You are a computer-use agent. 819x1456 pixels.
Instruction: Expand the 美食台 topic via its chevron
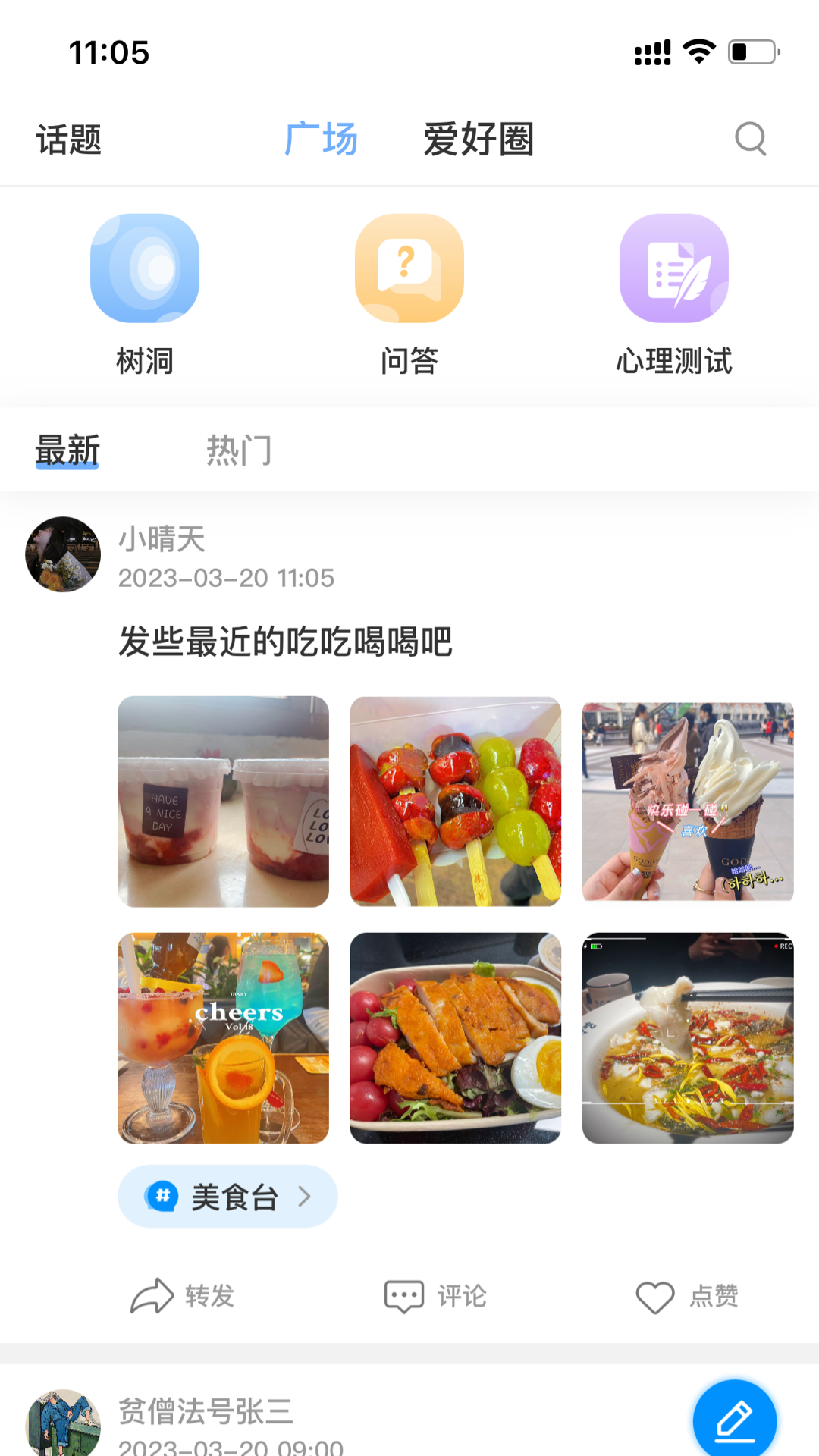click(306, 1196)
